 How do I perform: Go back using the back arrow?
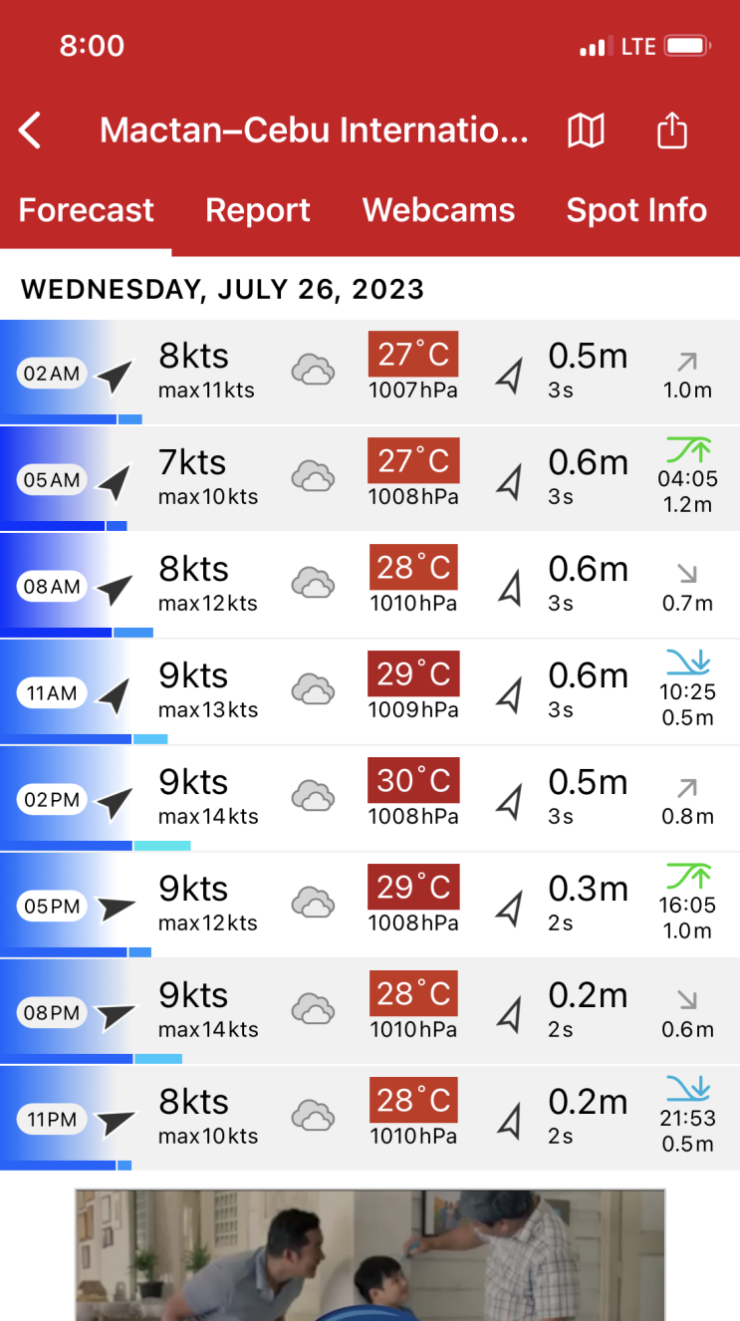point(31,131)
